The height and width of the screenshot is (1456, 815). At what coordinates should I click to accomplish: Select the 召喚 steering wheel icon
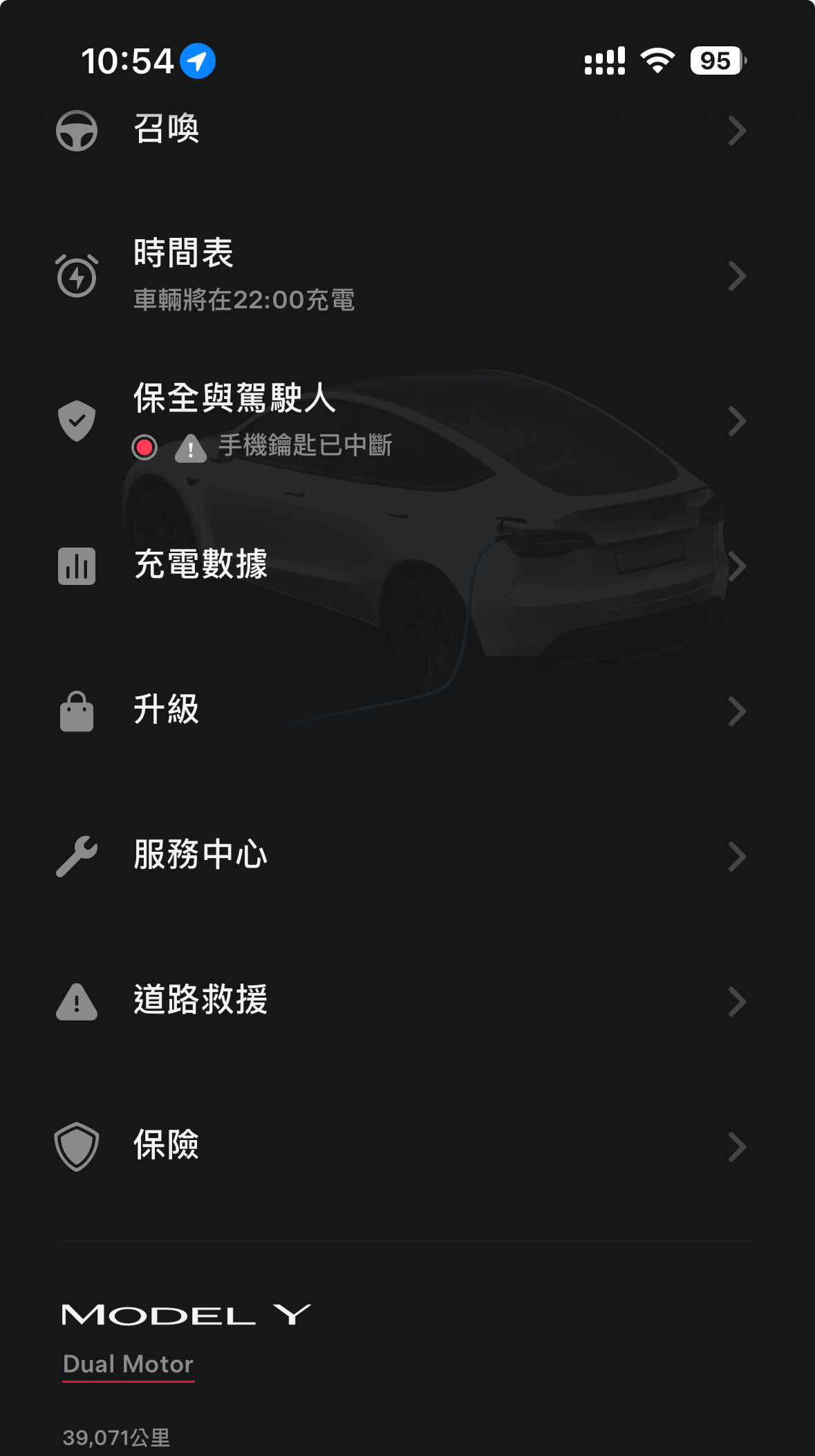(x=76, y=130)
